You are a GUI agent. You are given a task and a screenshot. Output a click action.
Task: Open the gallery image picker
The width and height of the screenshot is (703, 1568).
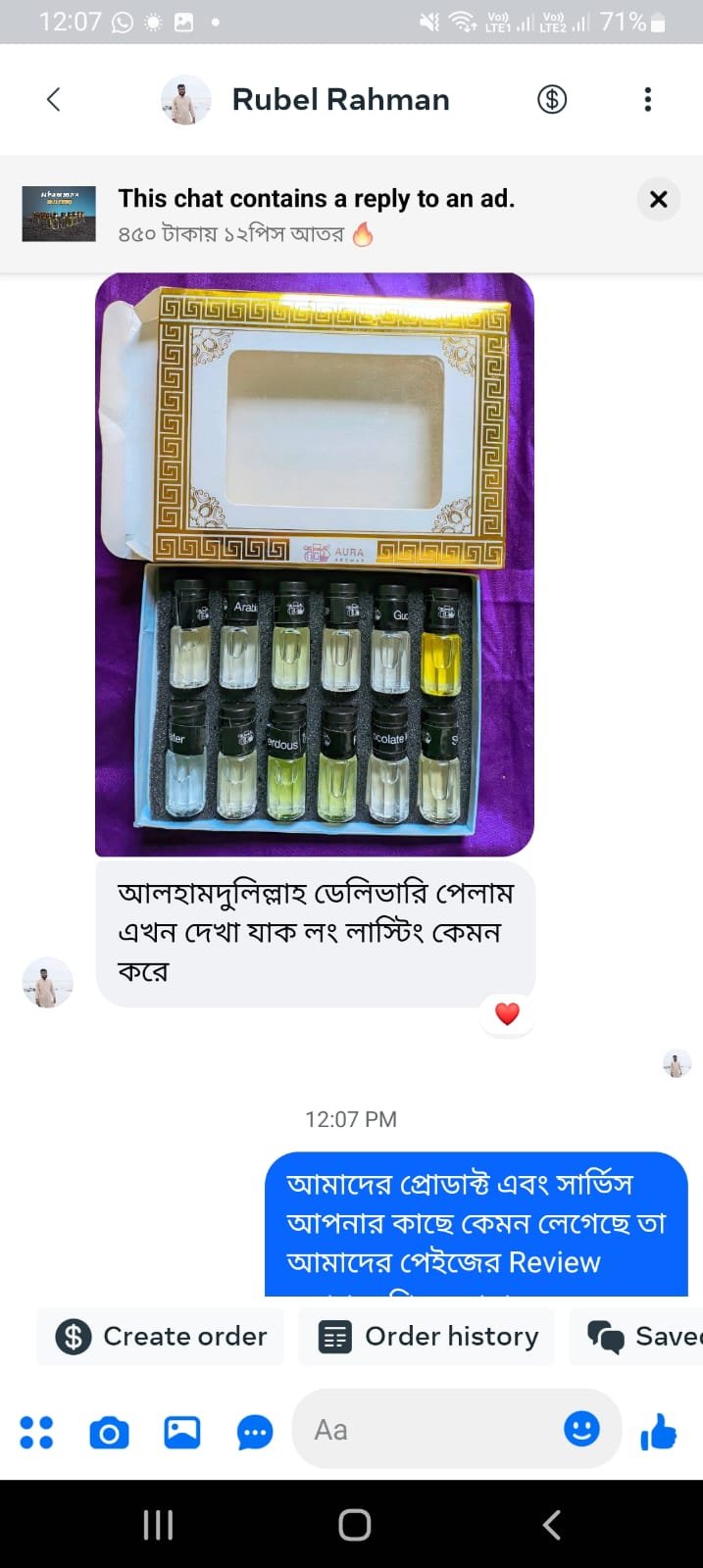181,1432
